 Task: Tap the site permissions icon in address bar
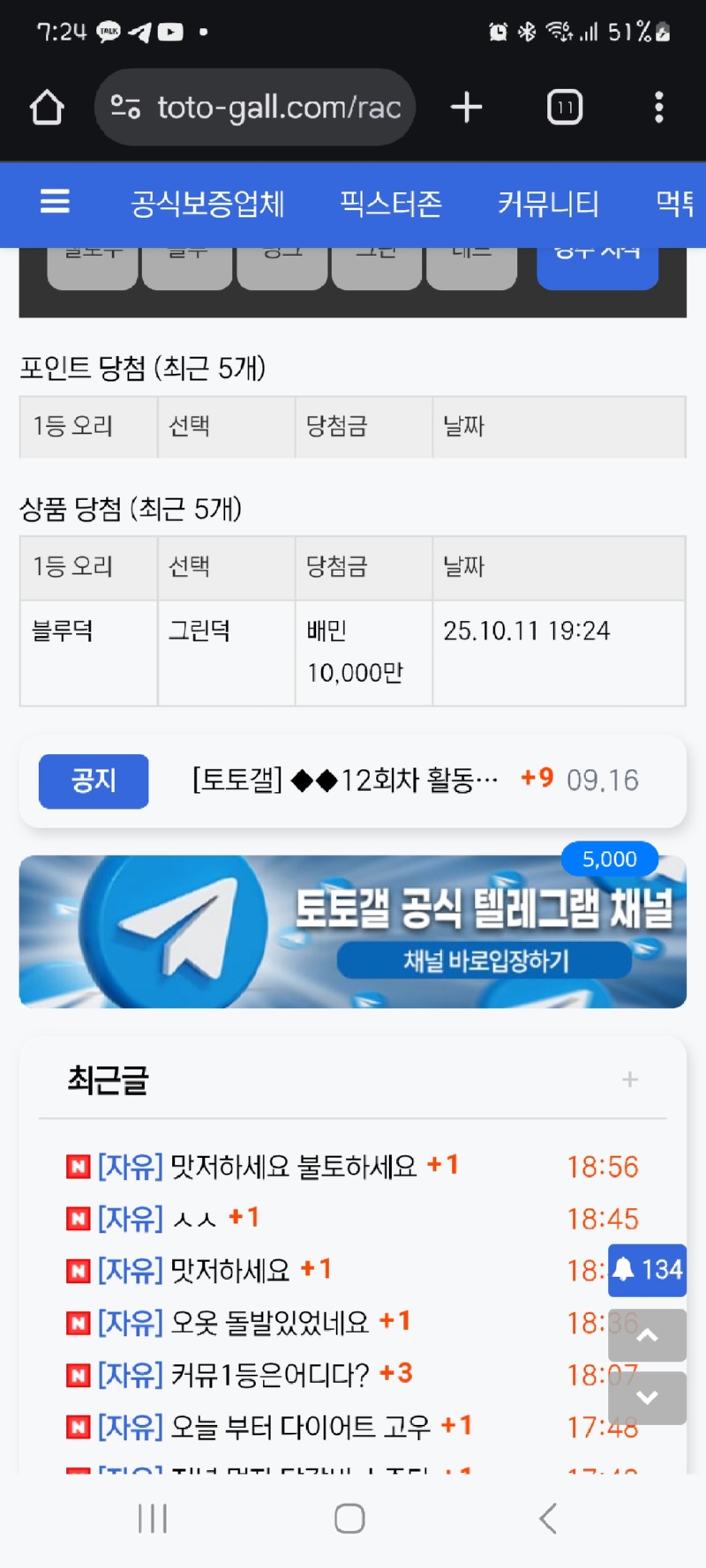pos(126,107)
